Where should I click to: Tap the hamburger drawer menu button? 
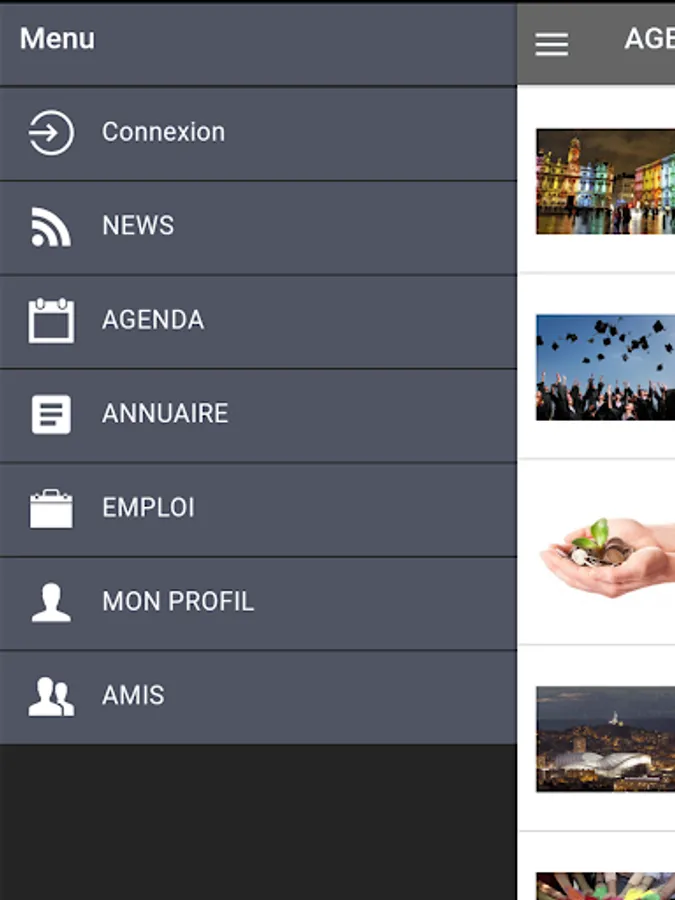click(551, 44)
